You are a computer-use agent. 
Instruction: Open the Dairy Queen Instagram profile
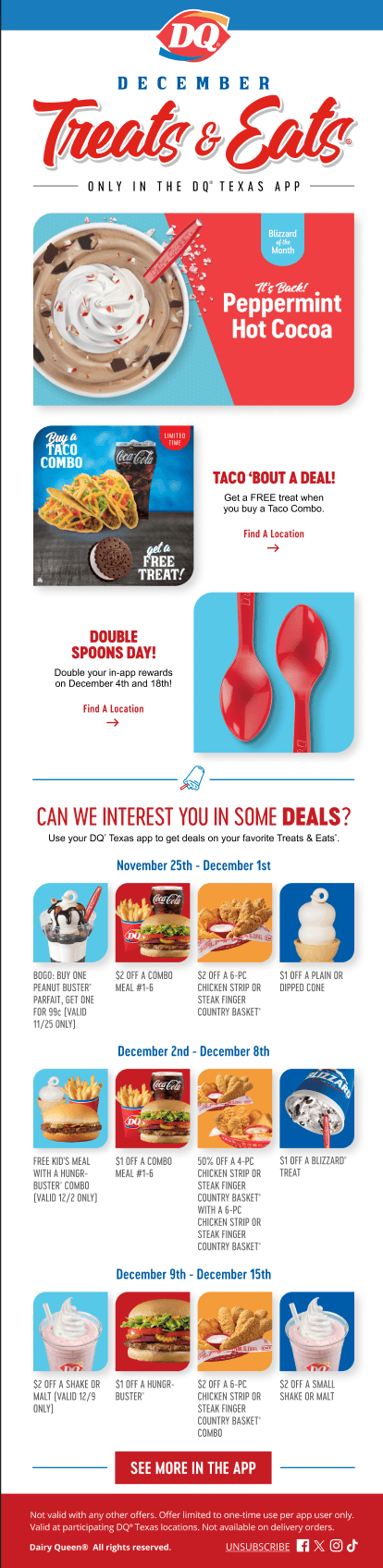pyautogui.click(x=337, y=1546)
